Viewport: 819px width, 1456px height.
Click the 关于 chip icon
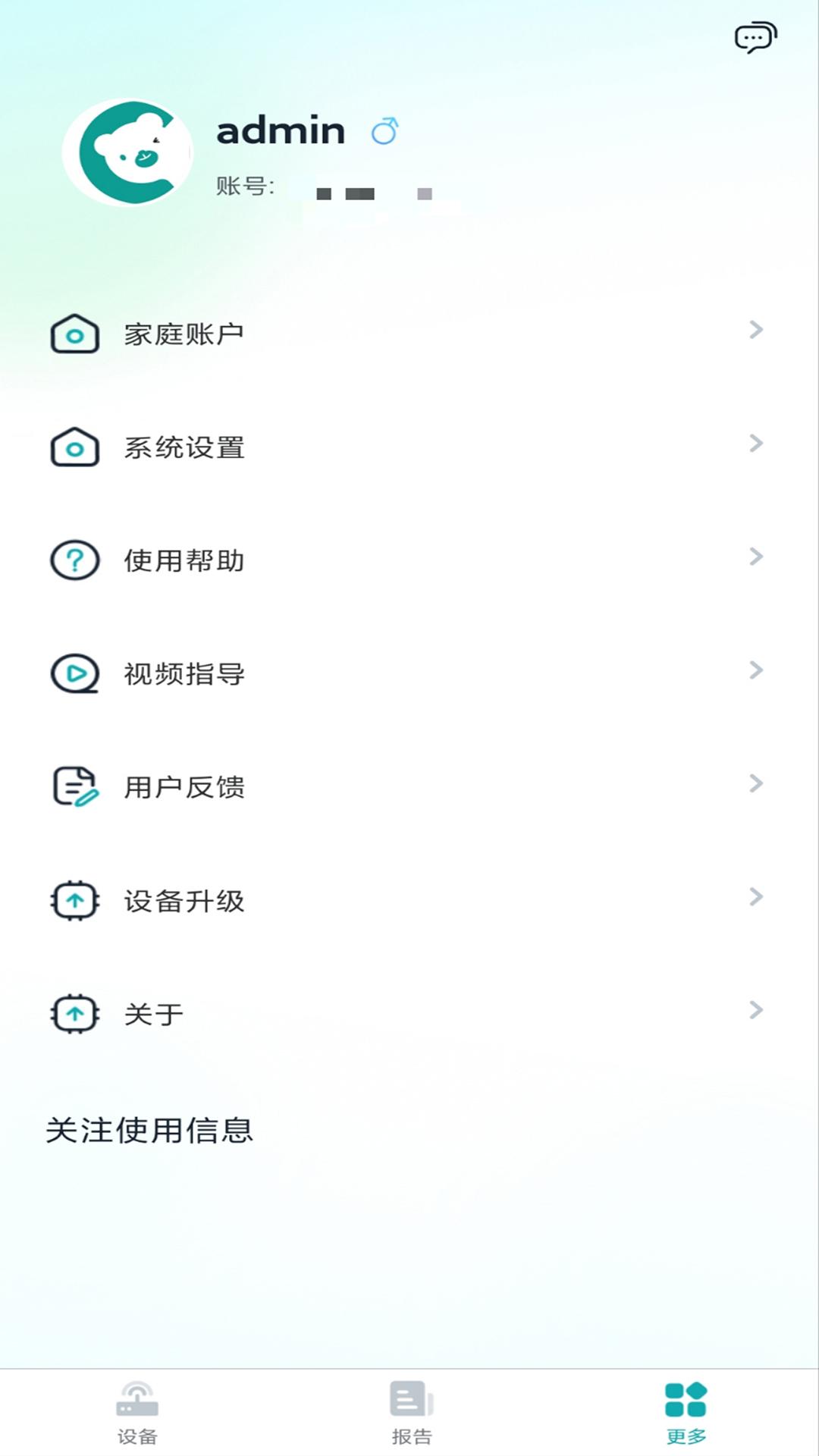(74, 1012)
